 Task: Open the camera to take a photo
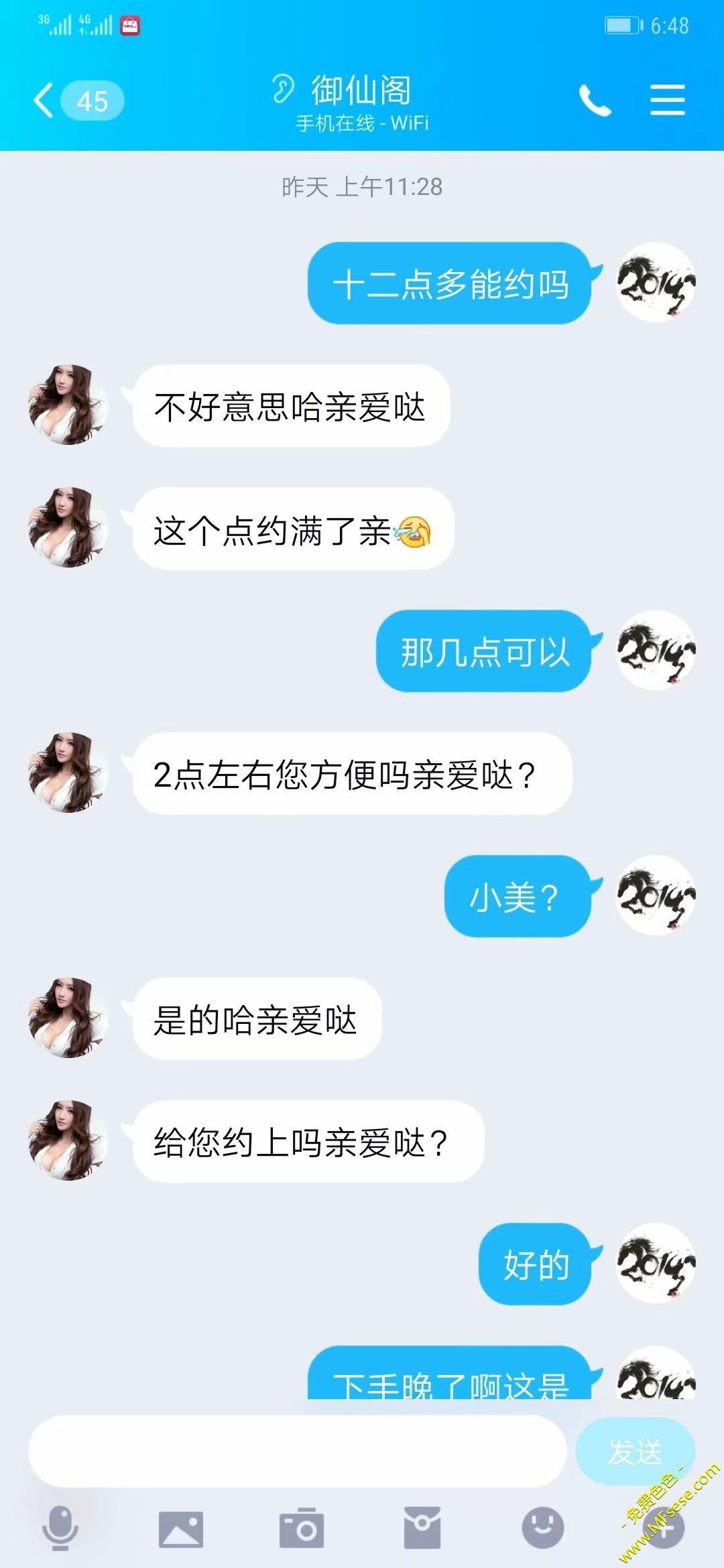click(302, 1529)
